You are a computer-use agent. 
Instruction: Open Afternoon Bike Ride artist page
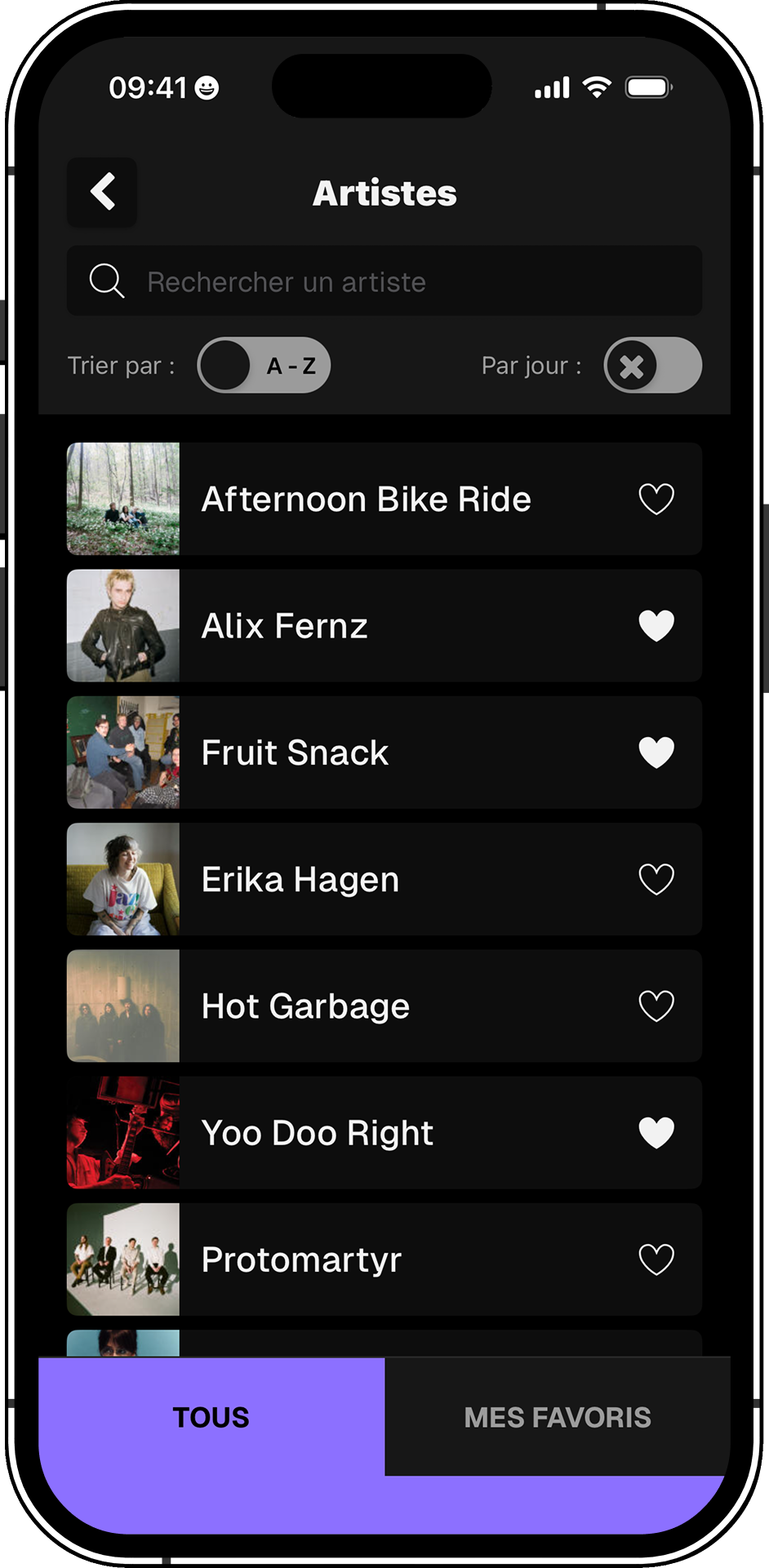coord(367,500)
